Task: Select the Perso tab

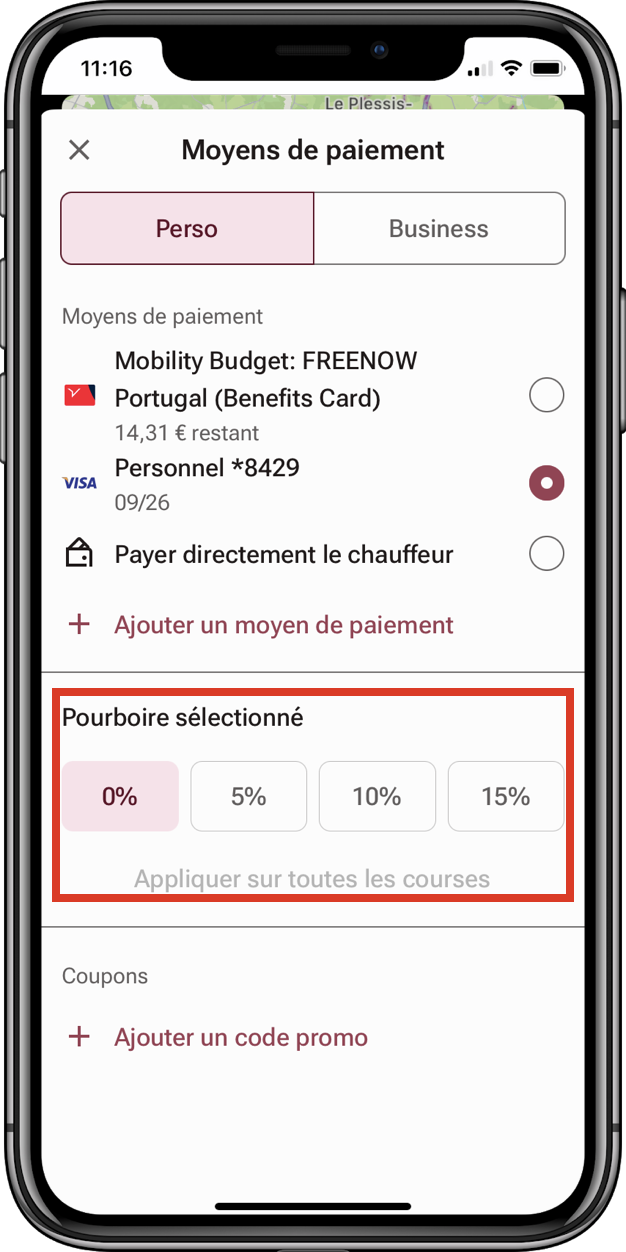Action: [x=187, y=229]
